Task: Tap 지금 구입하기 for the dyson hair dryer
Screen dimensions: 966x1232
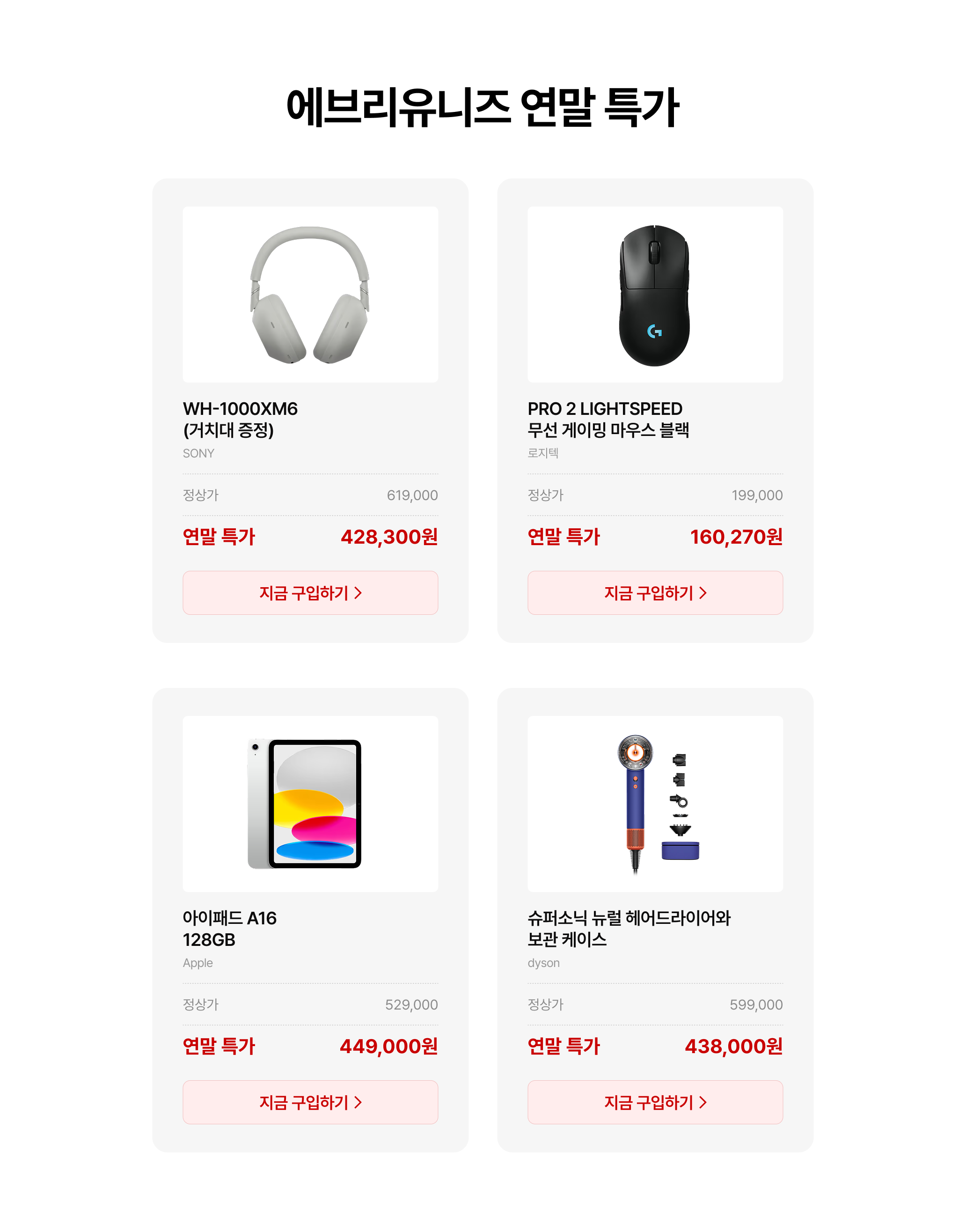Action: tap(655, 1102)
